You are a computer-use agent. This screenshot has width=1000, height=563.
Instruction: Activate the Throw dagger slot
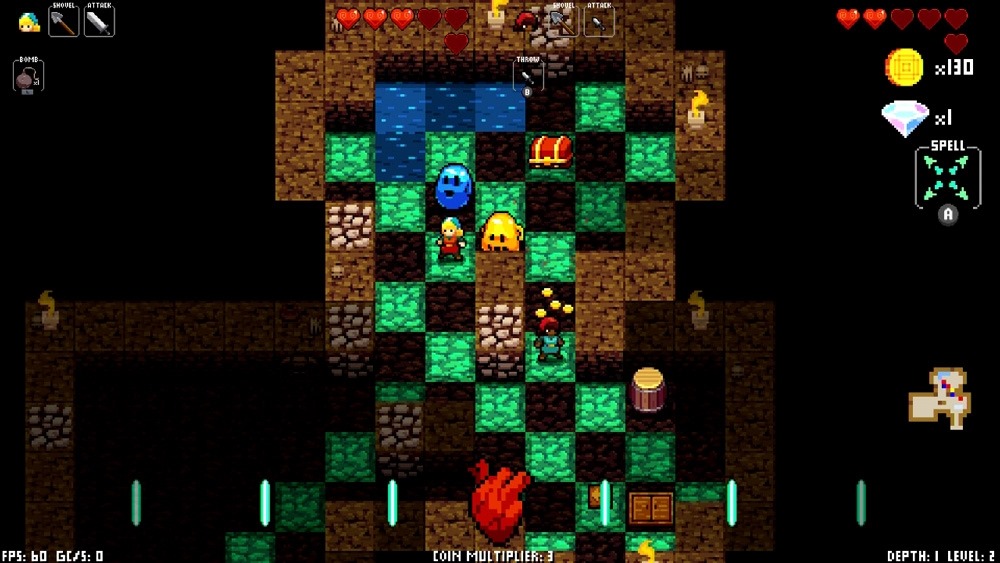coord(528,75)
